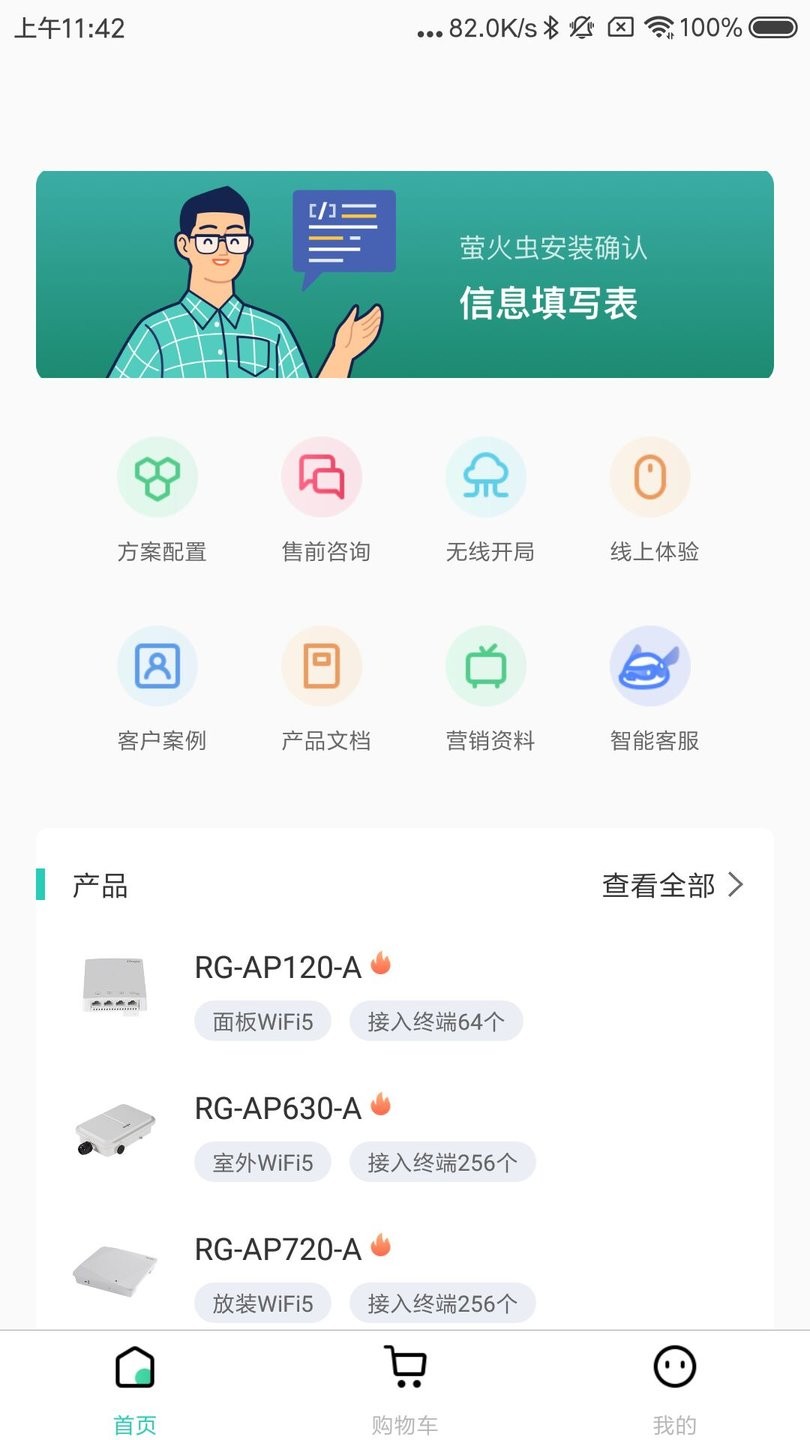Tap the 信息填写表 banner form
The height and width of the screenshot is (1440, 810).
(548, 305)
